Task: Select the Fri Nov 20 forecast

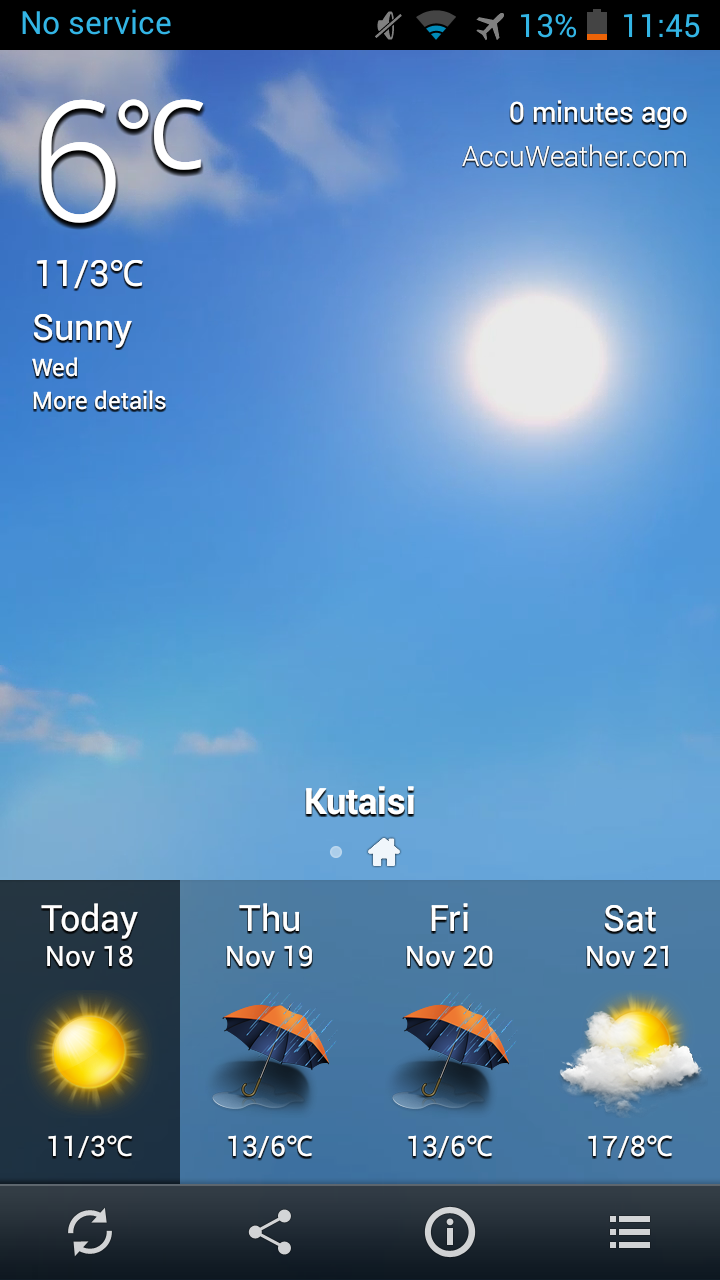Action: [450, 1030]
